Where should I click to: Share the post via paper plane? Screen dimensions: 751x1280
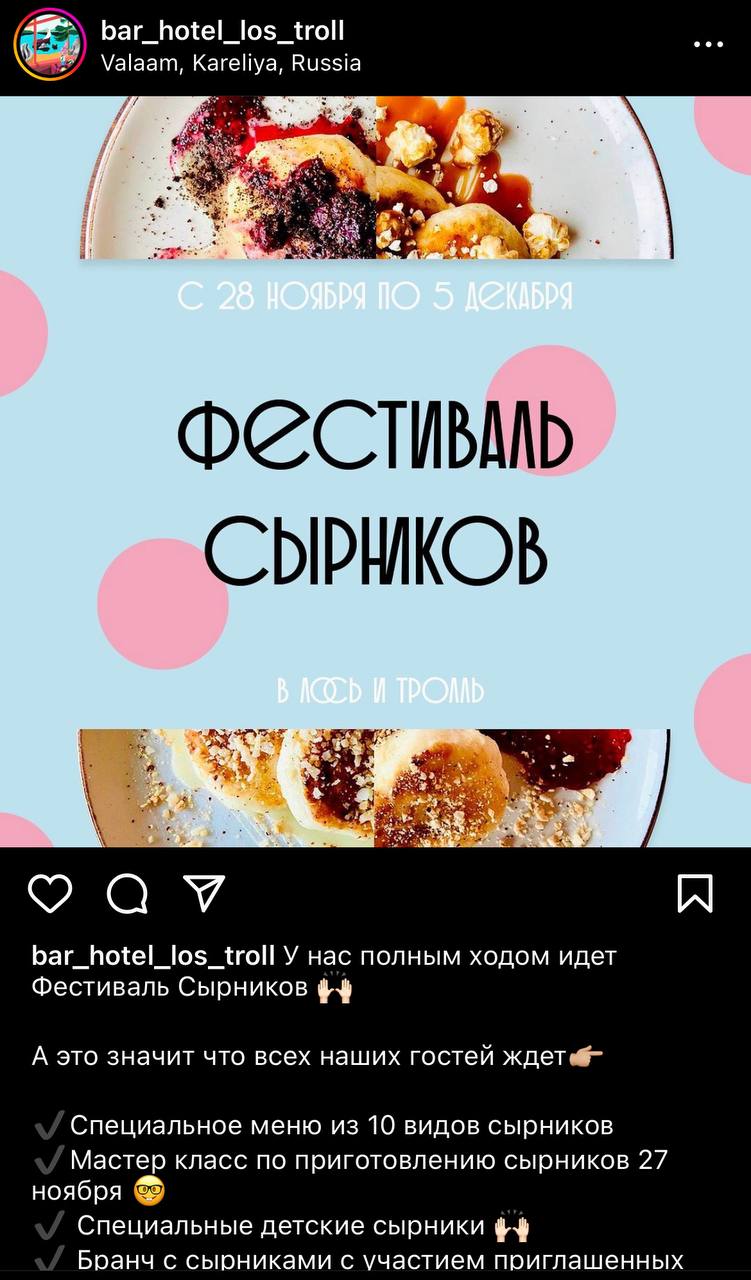click(x=205, y=893)
